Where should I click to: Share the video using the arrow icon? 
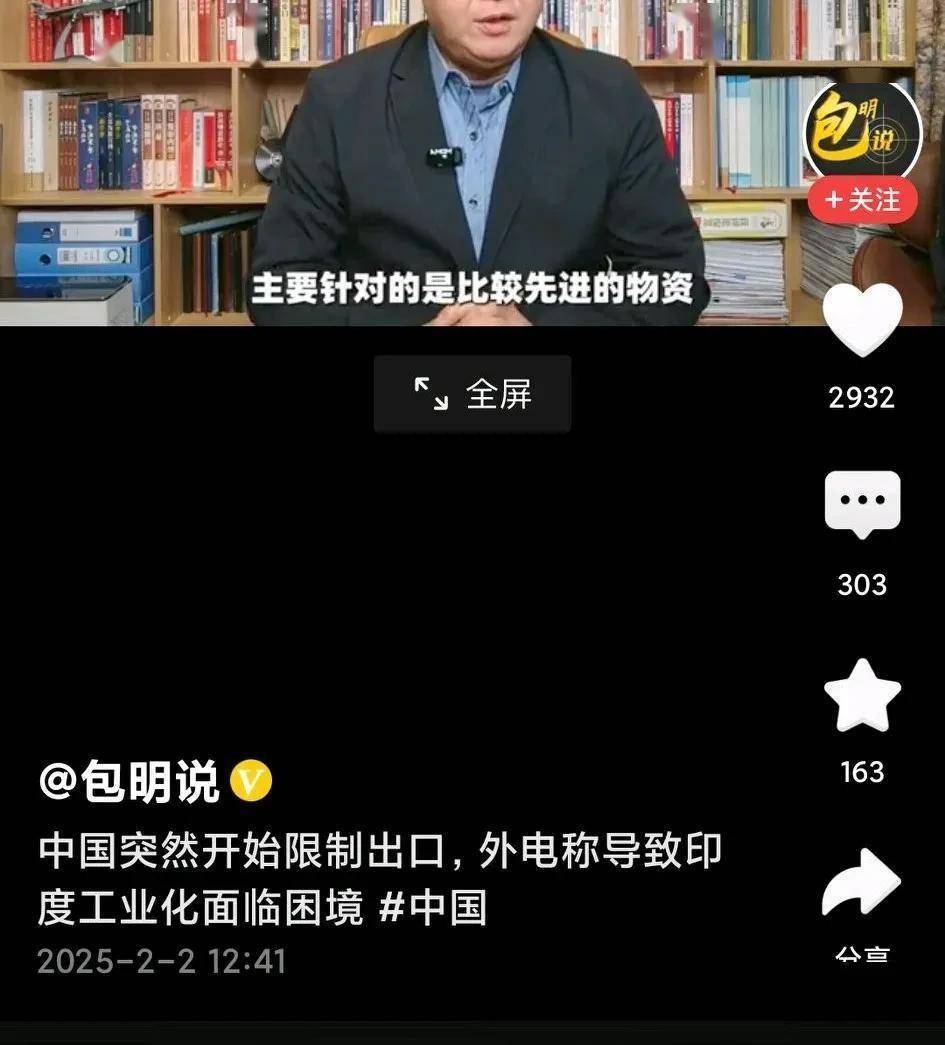click(862, 885)
